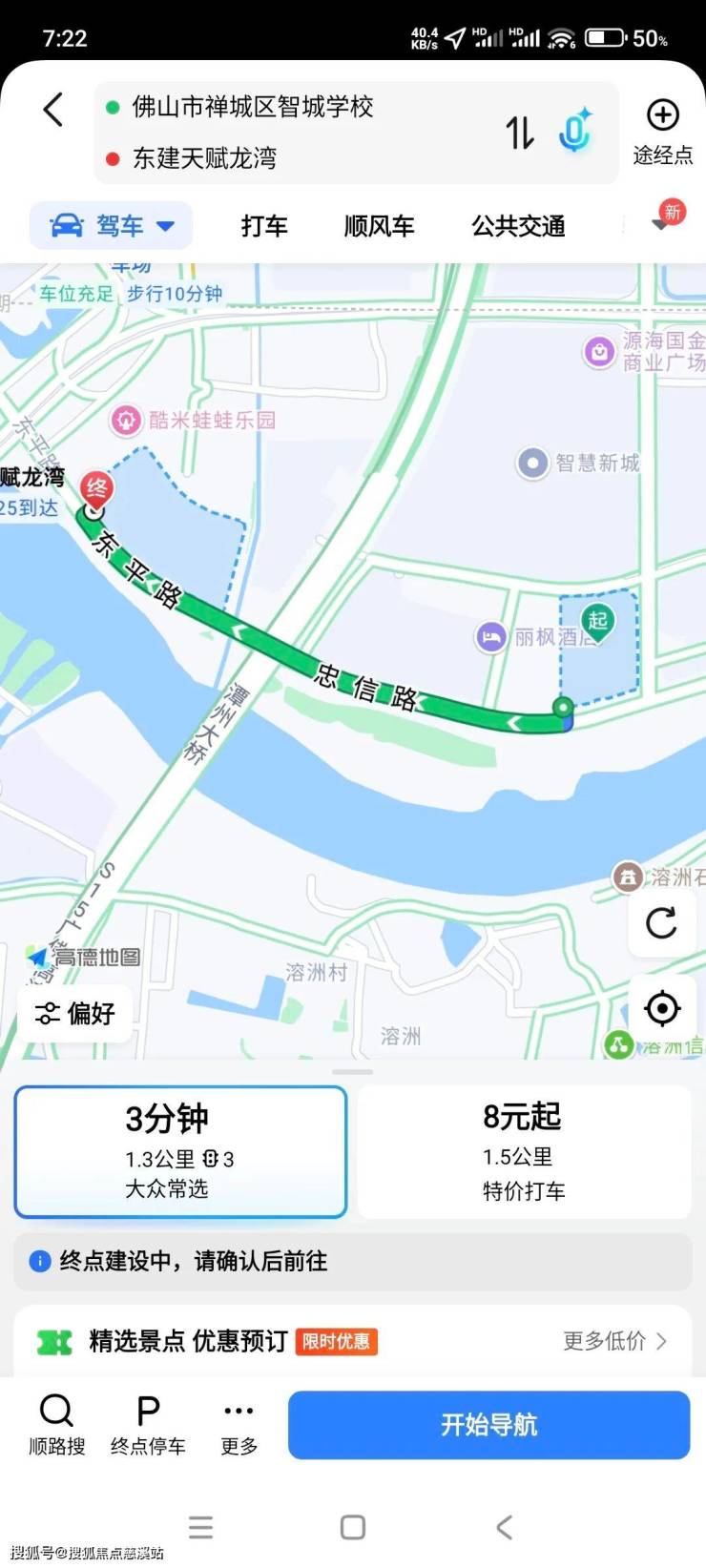This screenshot has width=706, height=1568.
Task: Expand more travel modes with 新 badge
Action: click(664, 219)
